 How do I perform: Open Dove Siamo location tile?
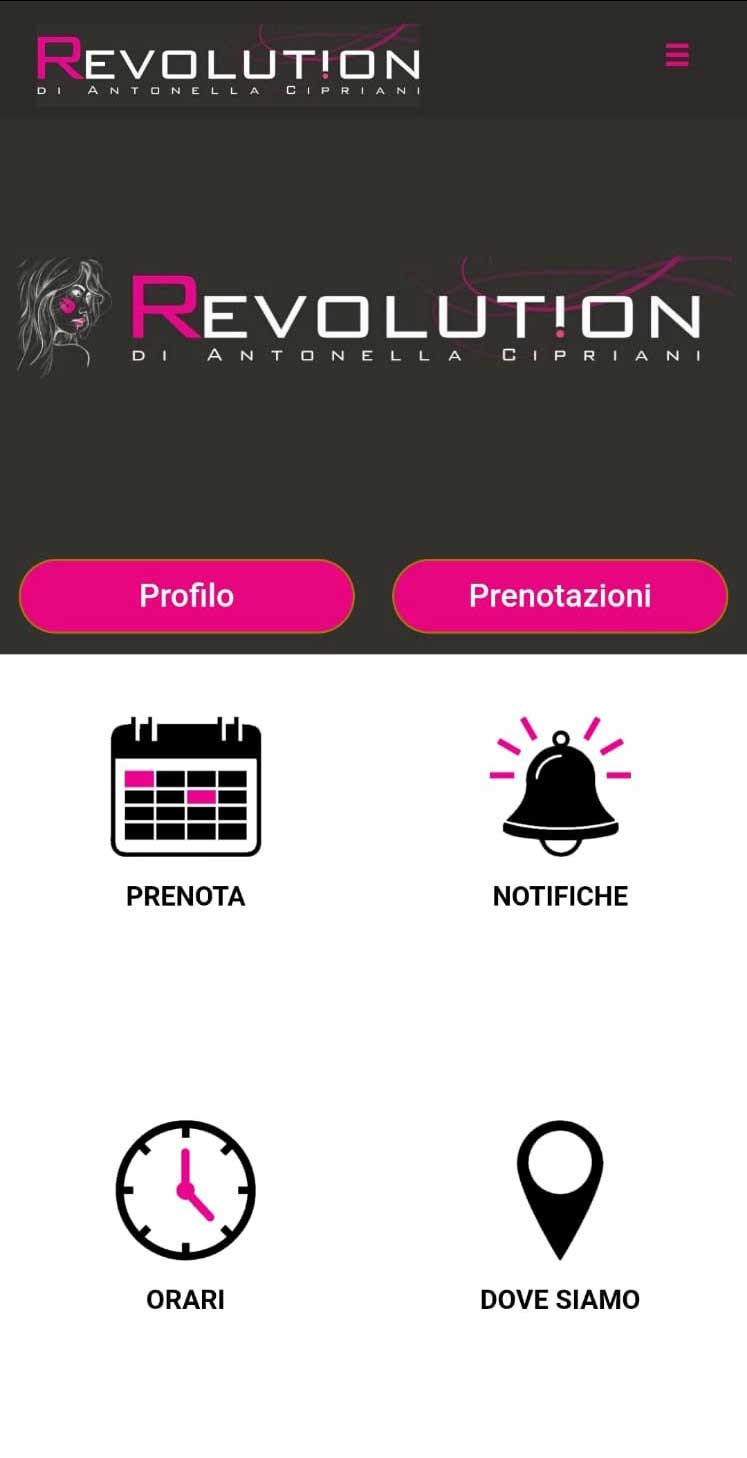coord(560,1215)
